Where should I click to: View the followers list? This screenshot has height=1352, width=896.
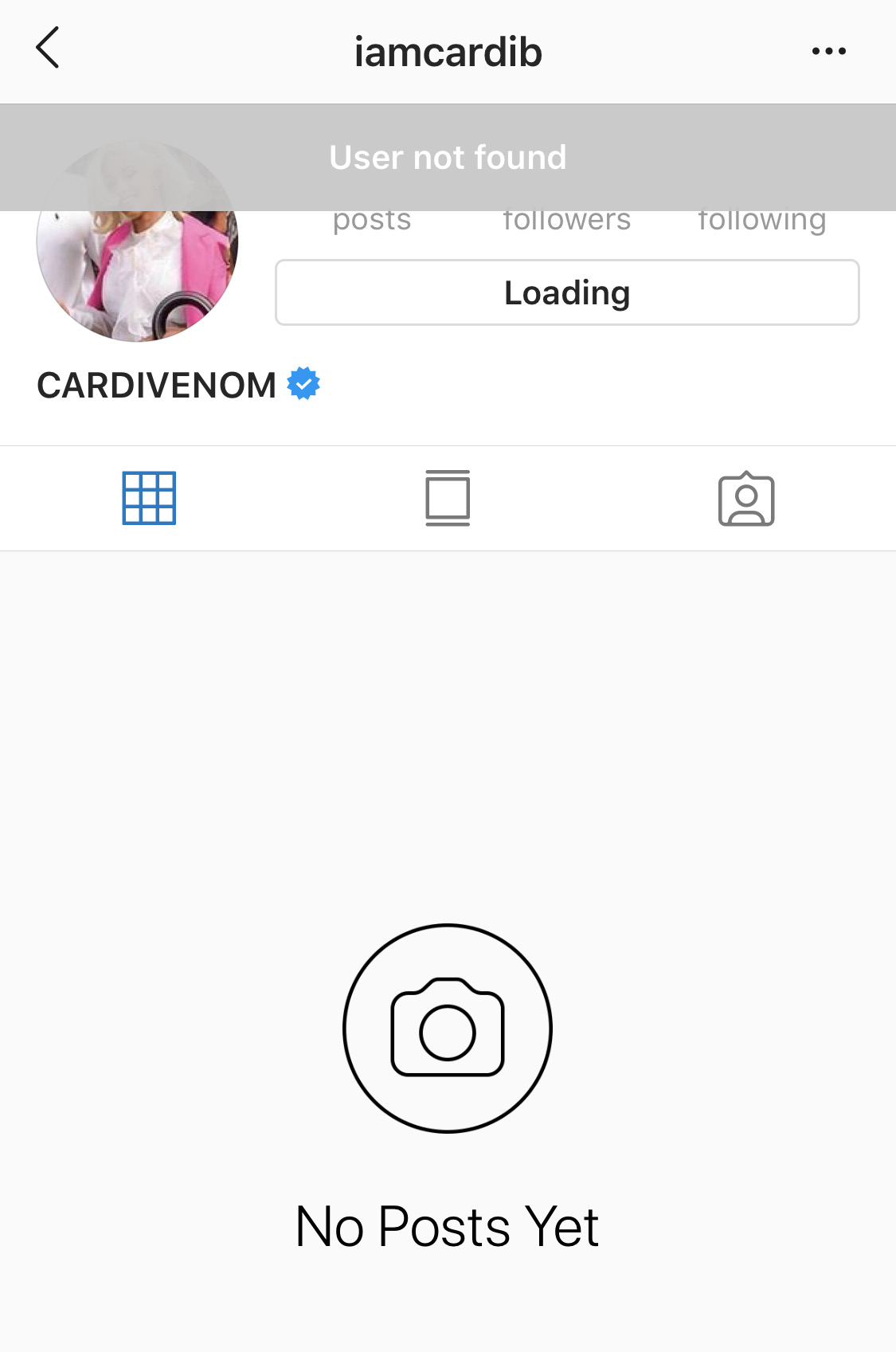pyautogui.click(x=567, y=220)
